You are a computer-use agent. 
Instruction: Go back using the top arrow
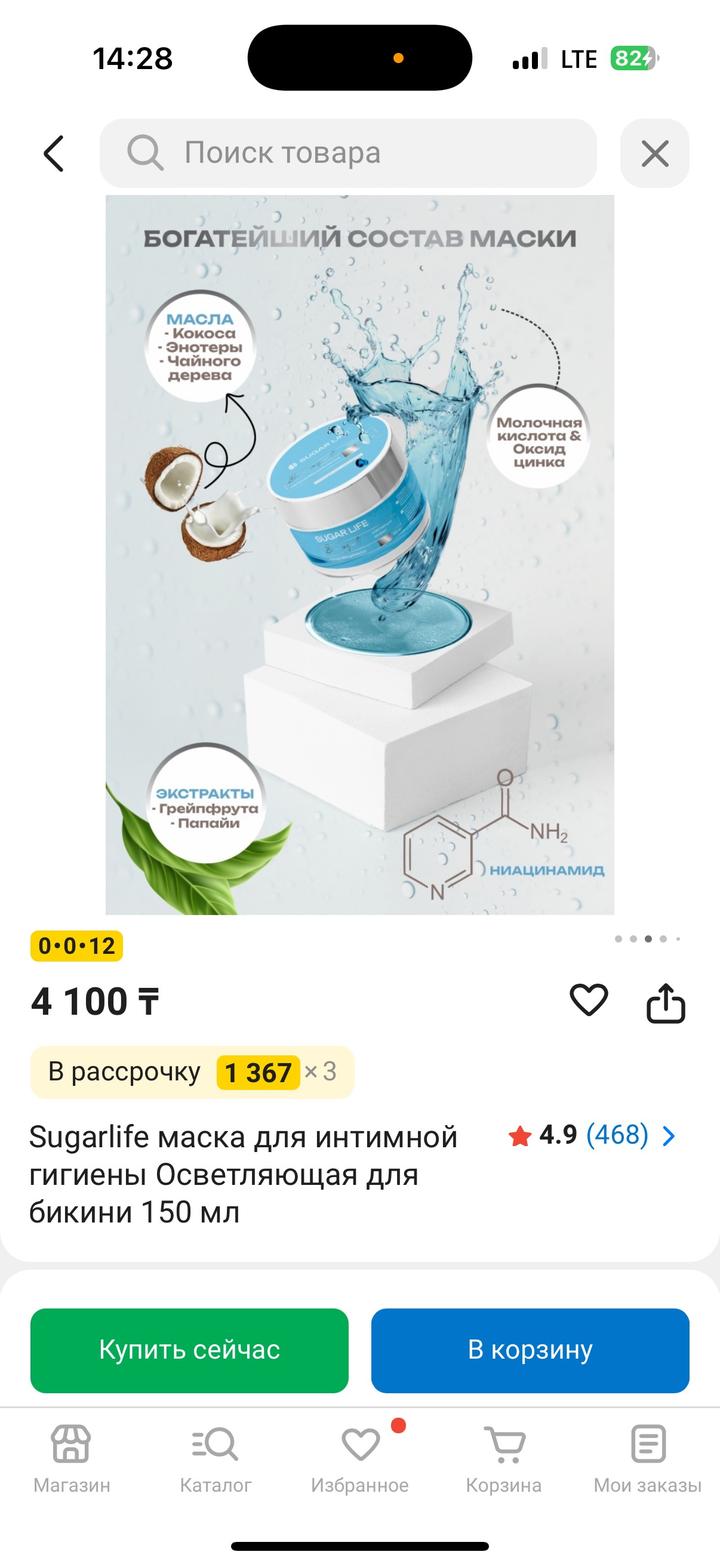coord(54,154)
